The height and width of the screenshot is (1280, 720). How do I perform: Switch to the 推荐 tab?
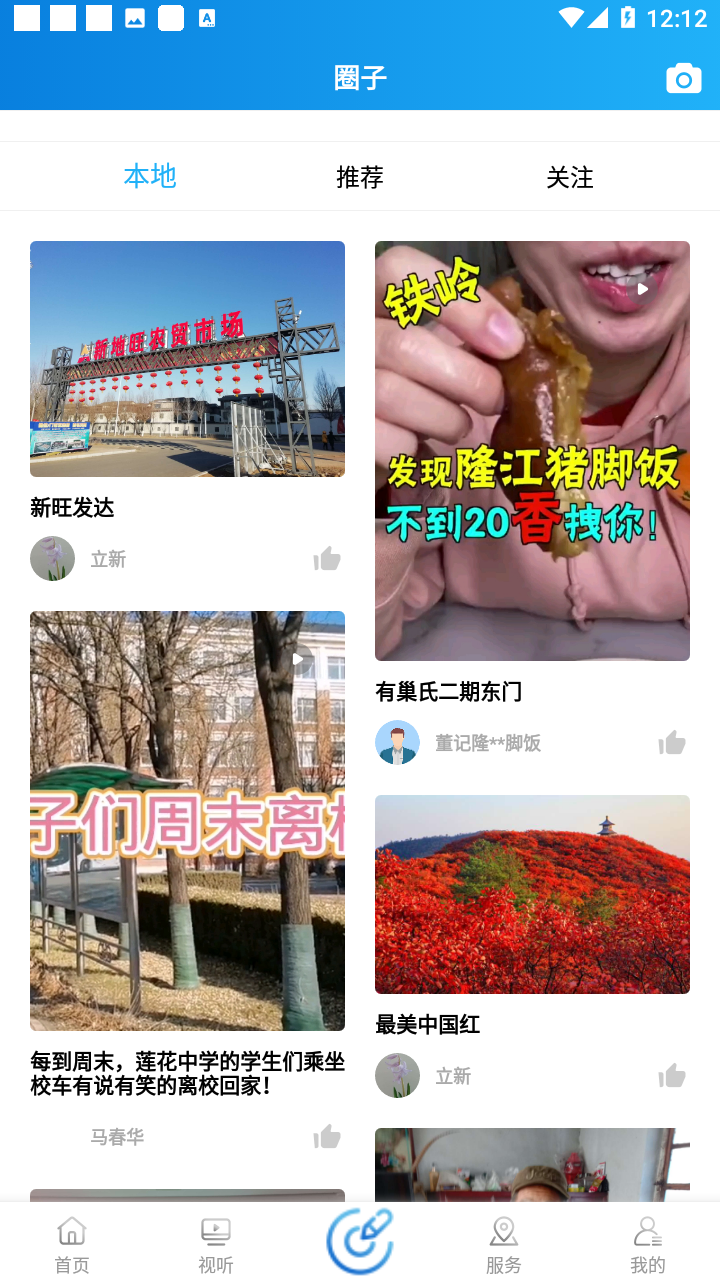pos(359,177)
